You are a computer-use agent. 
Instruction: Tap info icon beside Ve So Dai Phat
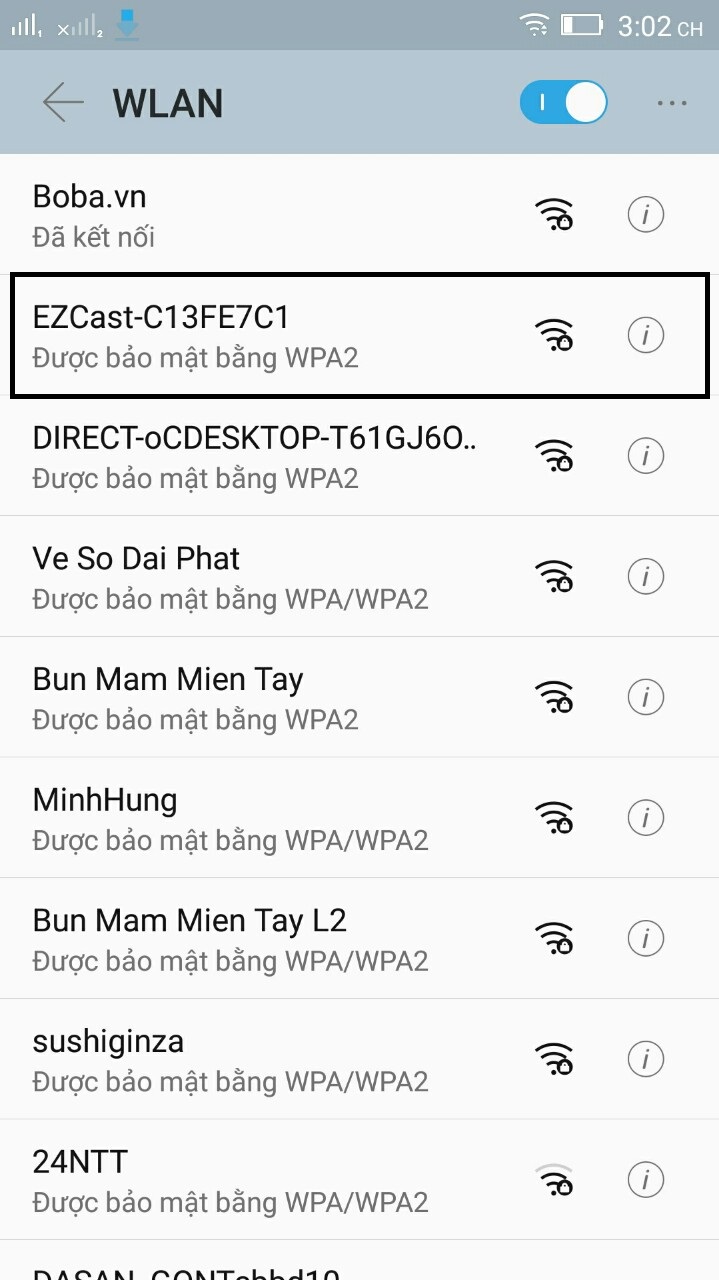tap(646, 577)
